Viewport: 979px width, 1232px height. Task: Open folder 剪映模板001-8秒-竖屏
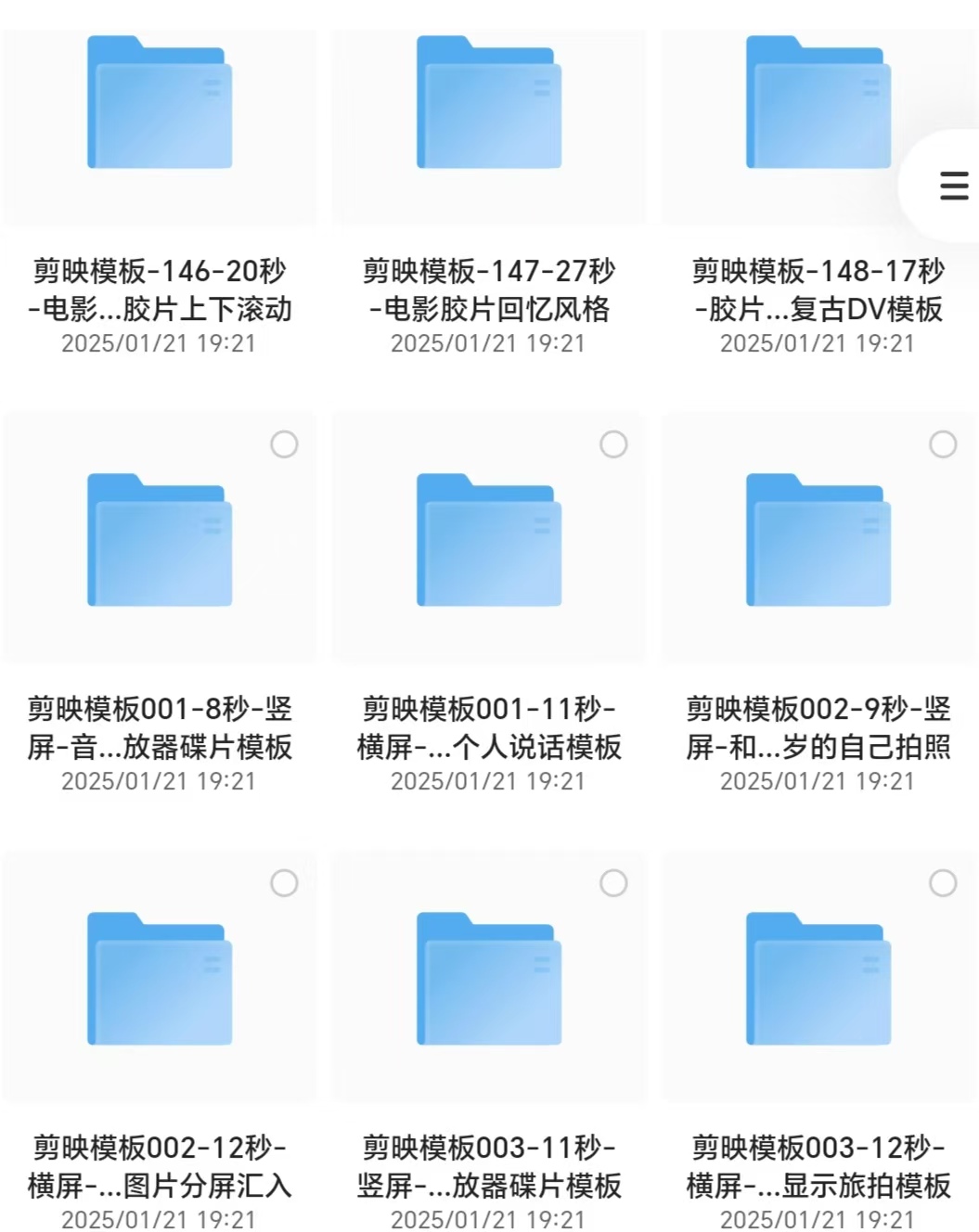[x=160, y=541]
